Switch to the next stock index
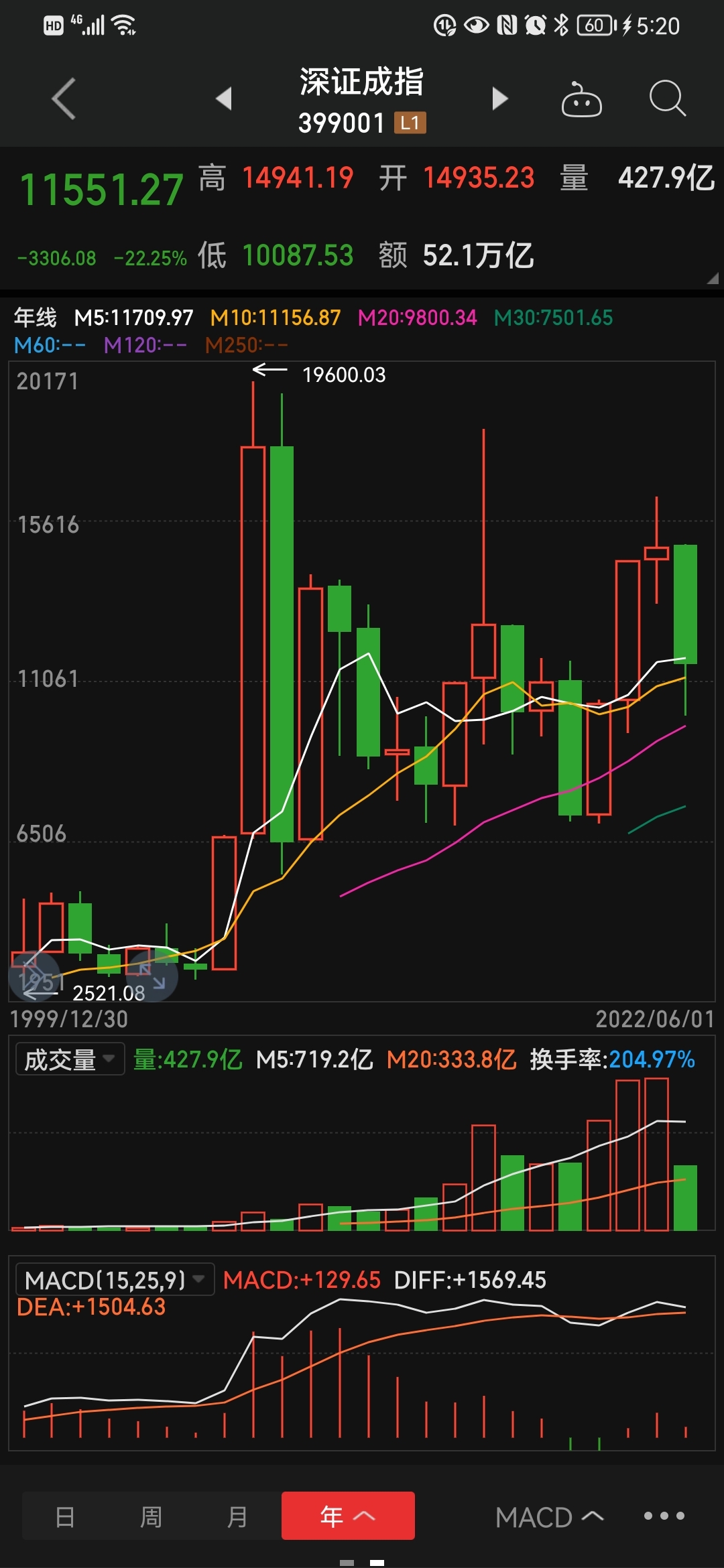 click(x=499, y=99)
